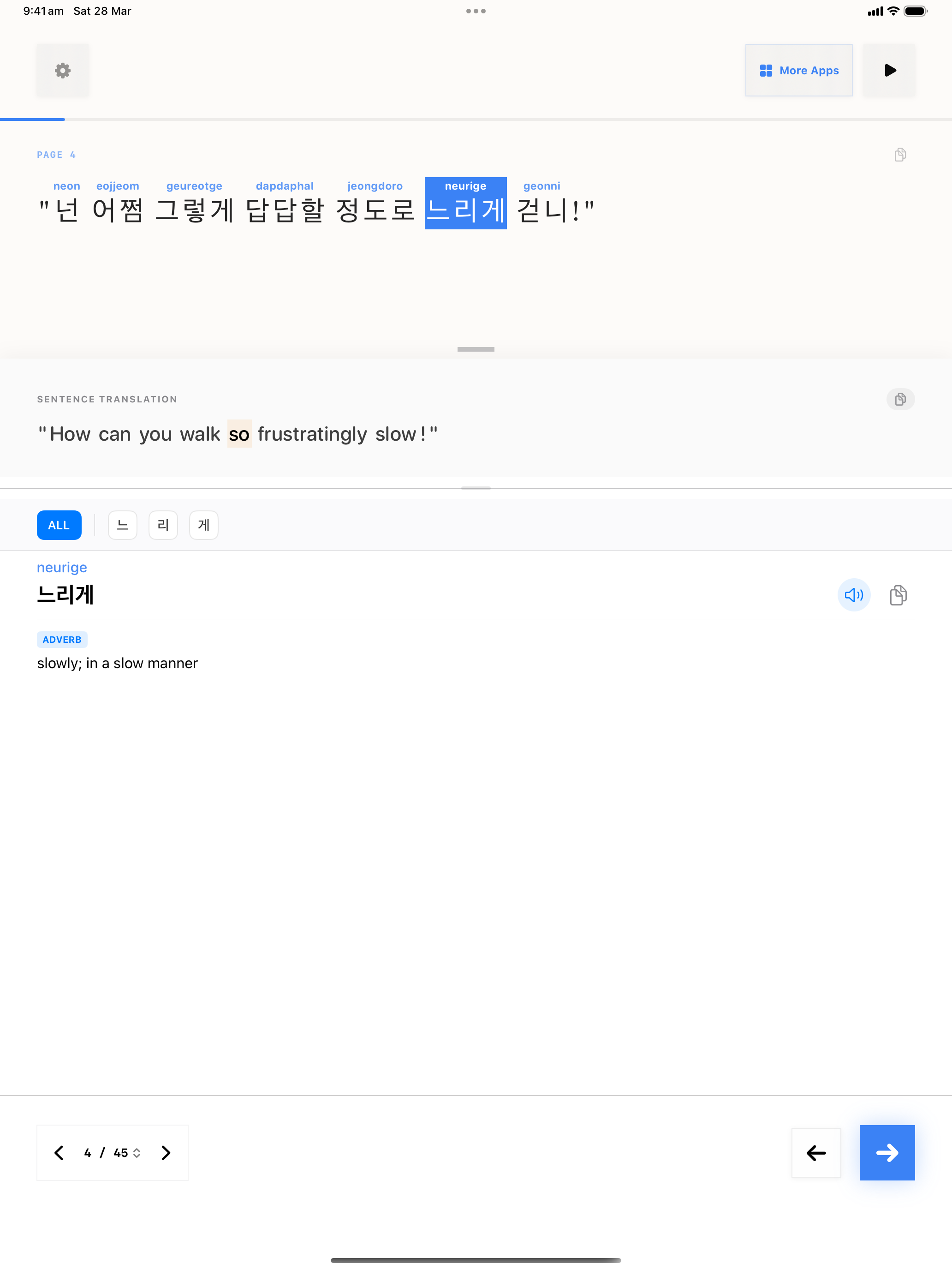The image size is (952, 1270).
Task: Copy the Korean sentence on page 4
Action: click(899, 155)
